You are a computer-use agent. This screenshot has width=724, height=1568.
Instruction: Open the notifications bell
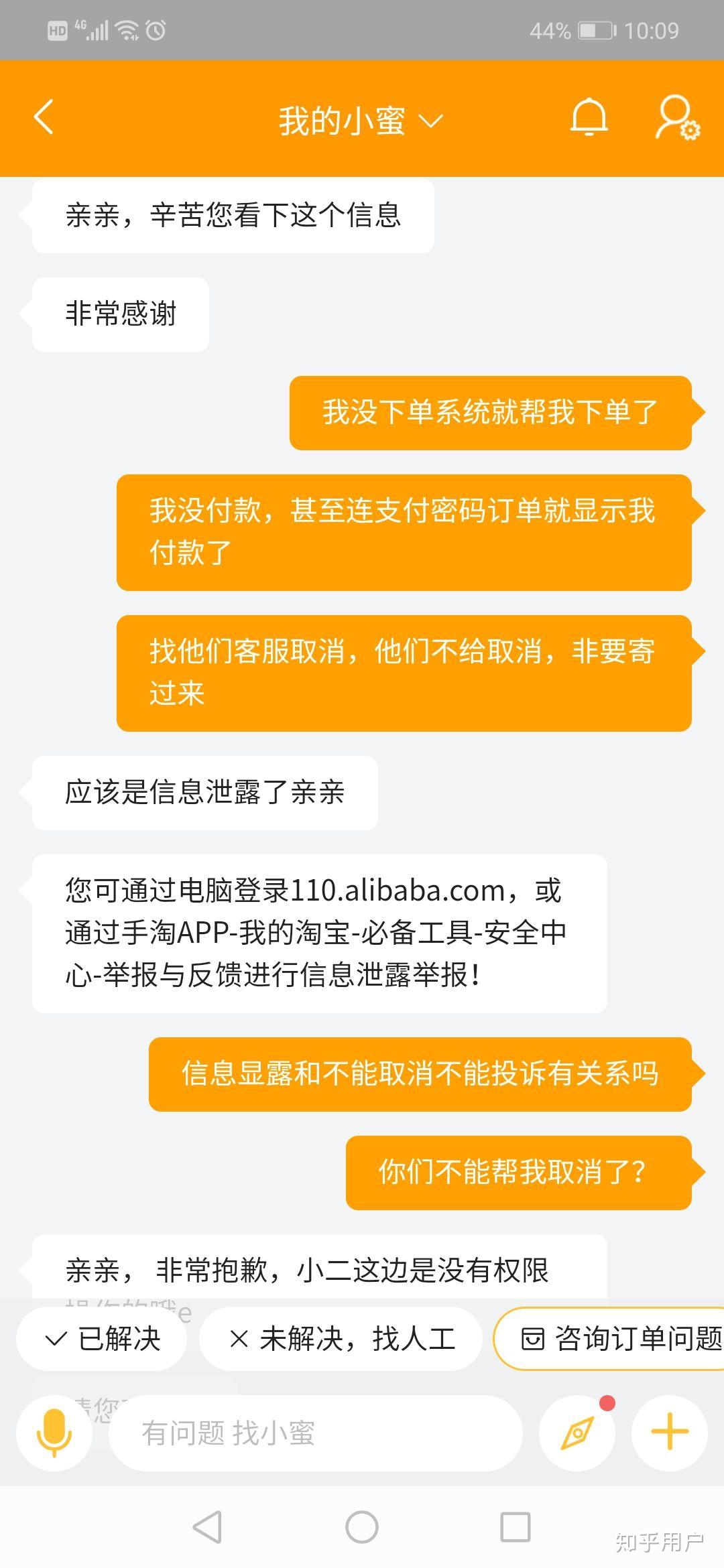[x=589, y=118]
